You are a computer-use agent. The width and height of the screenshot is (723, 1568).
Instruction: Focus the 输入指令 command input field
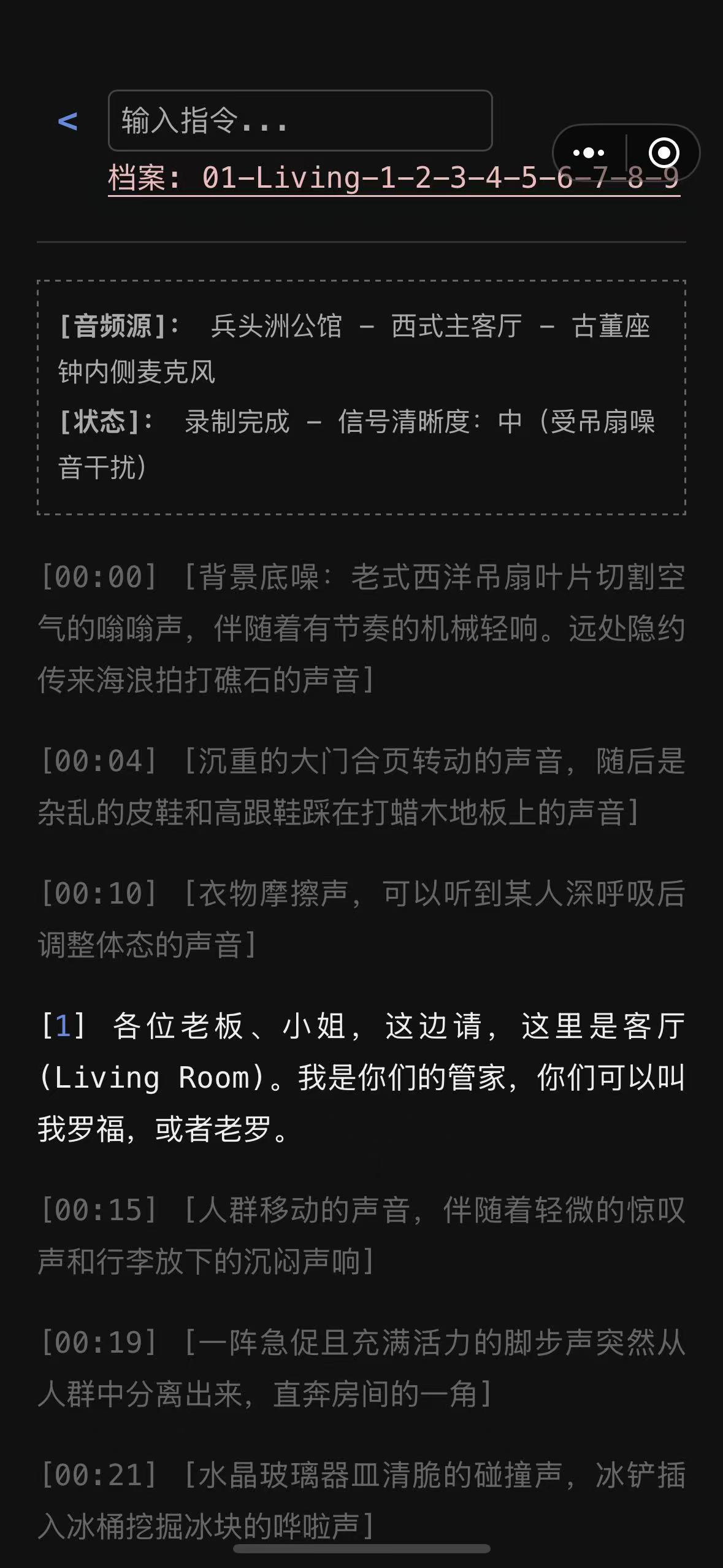(x=300, y=121)
